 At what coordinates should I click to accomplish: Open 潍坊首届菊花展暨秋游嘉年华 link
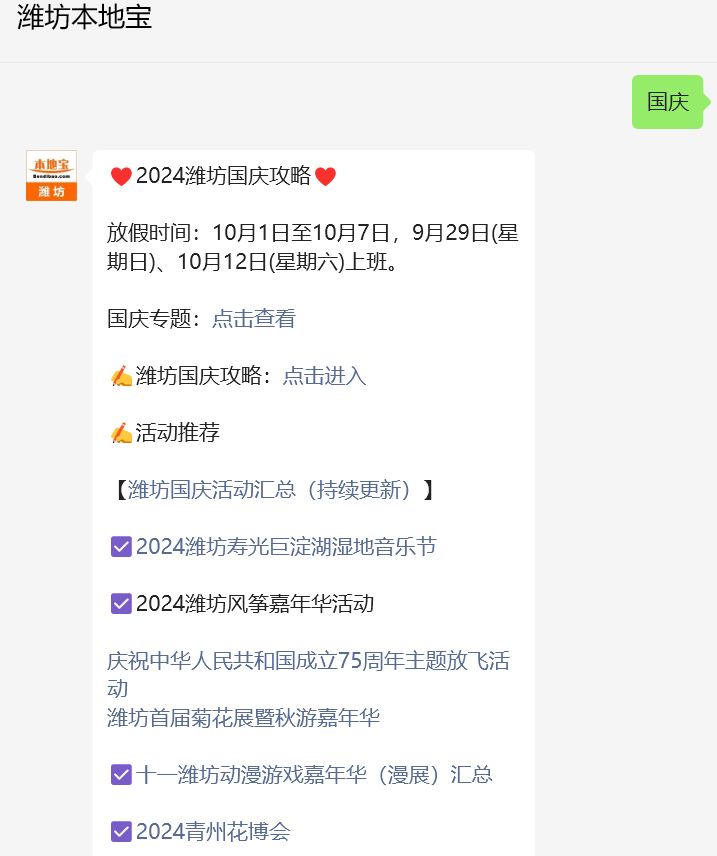coord(243,718)
